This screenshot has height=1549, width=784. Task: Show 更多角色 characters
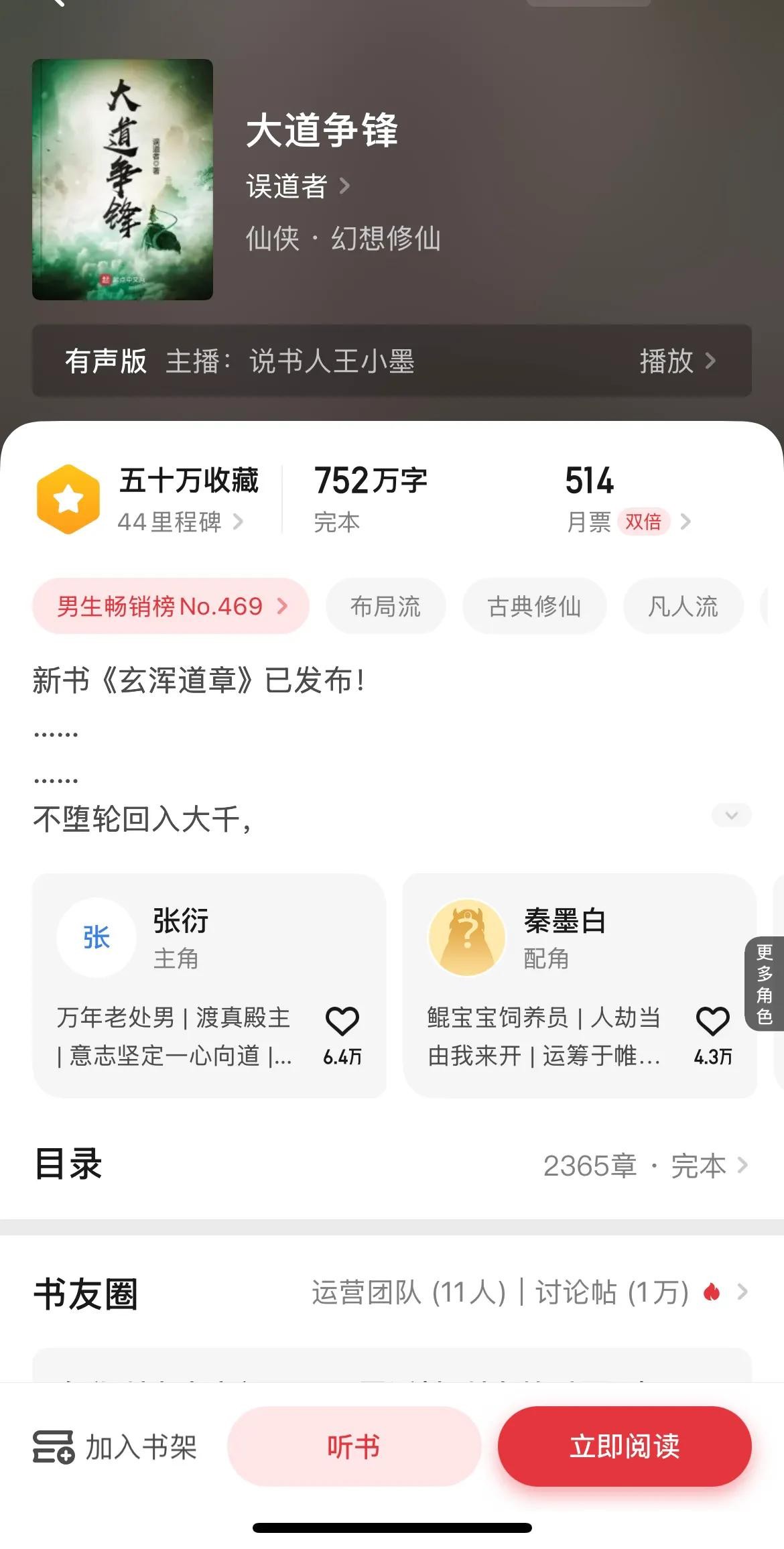click(x=765, y=983)
